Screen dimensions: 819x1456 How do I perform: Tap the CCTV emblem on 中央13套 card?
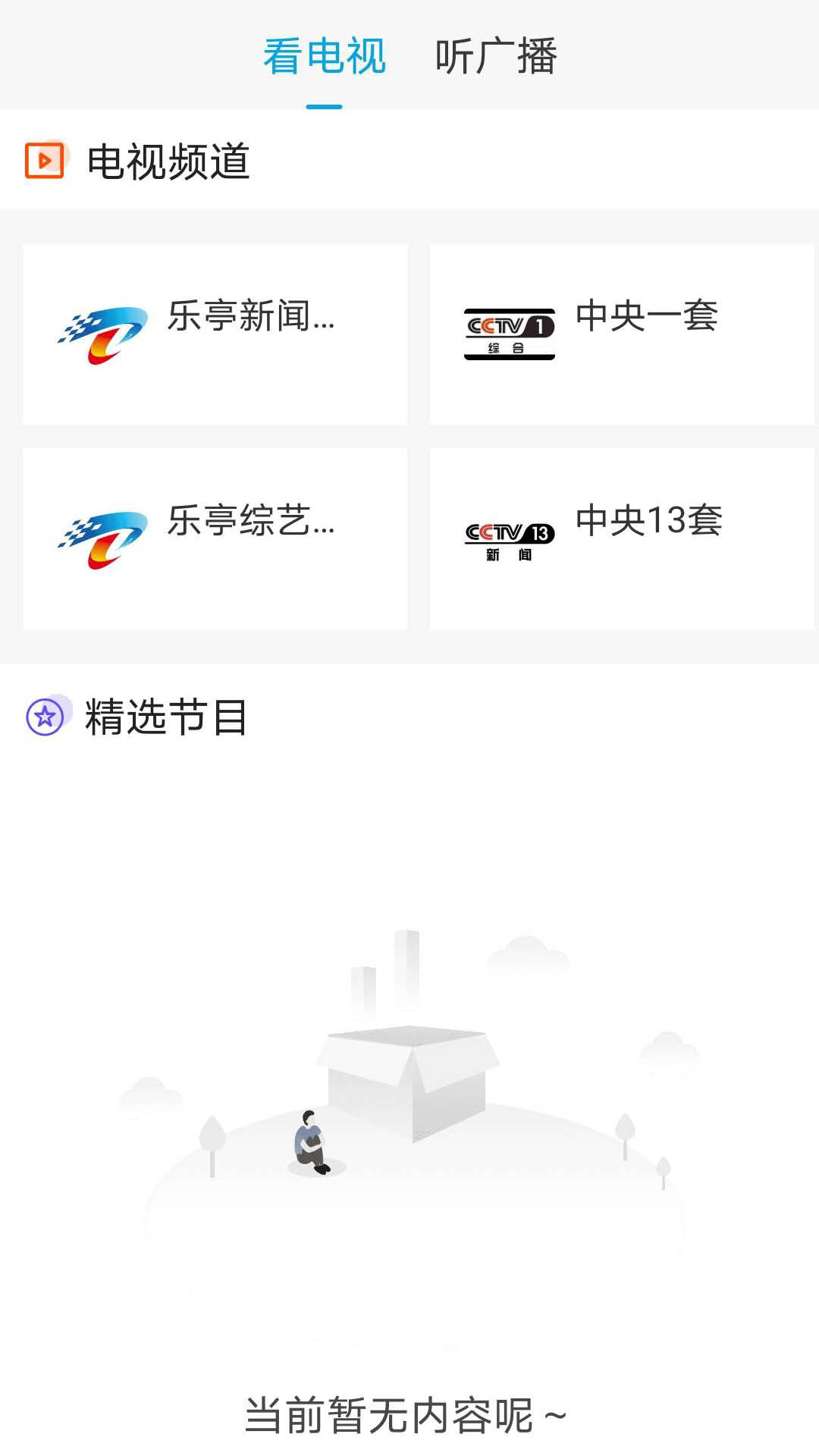point(509,541)
